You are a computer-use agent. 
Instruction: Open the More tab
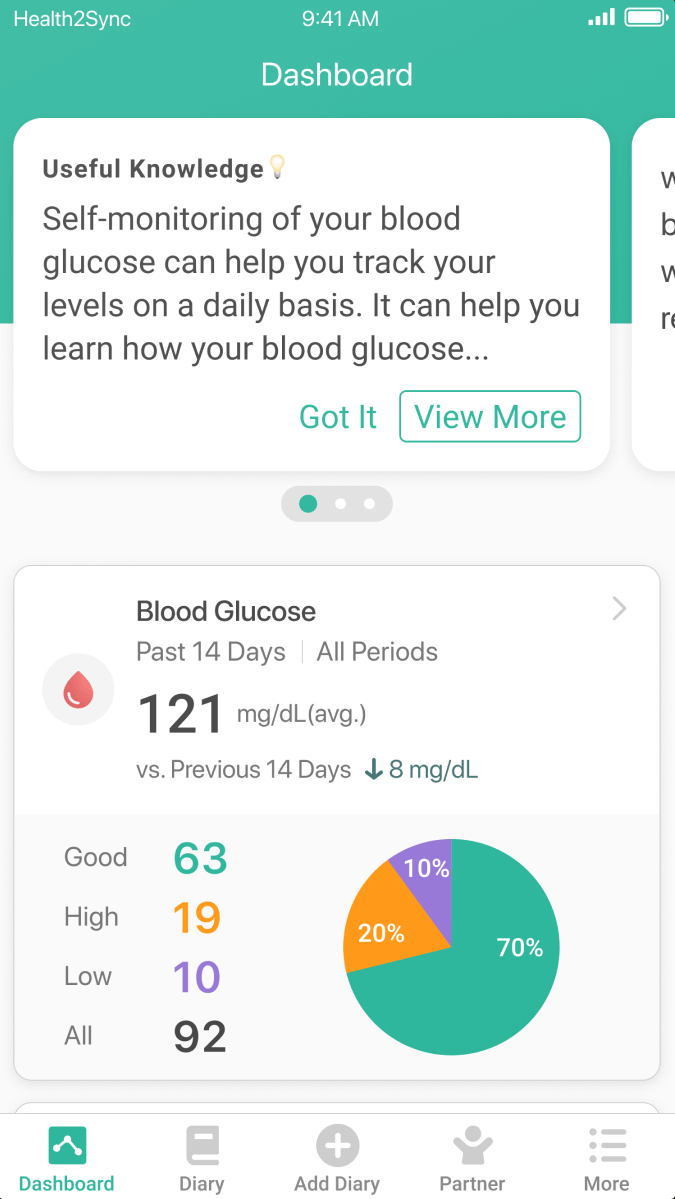click(606, 1158)
